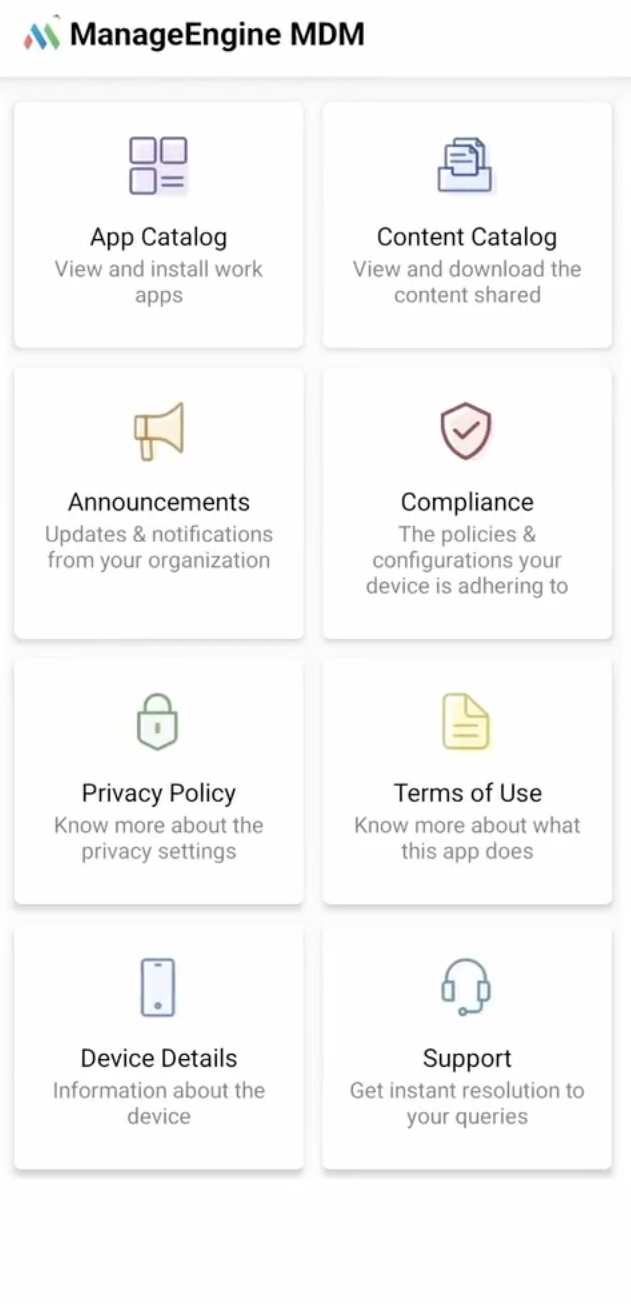Open the Compliance policies card
The width and height of the screenshot is (631, 1304).
point(466,502)
